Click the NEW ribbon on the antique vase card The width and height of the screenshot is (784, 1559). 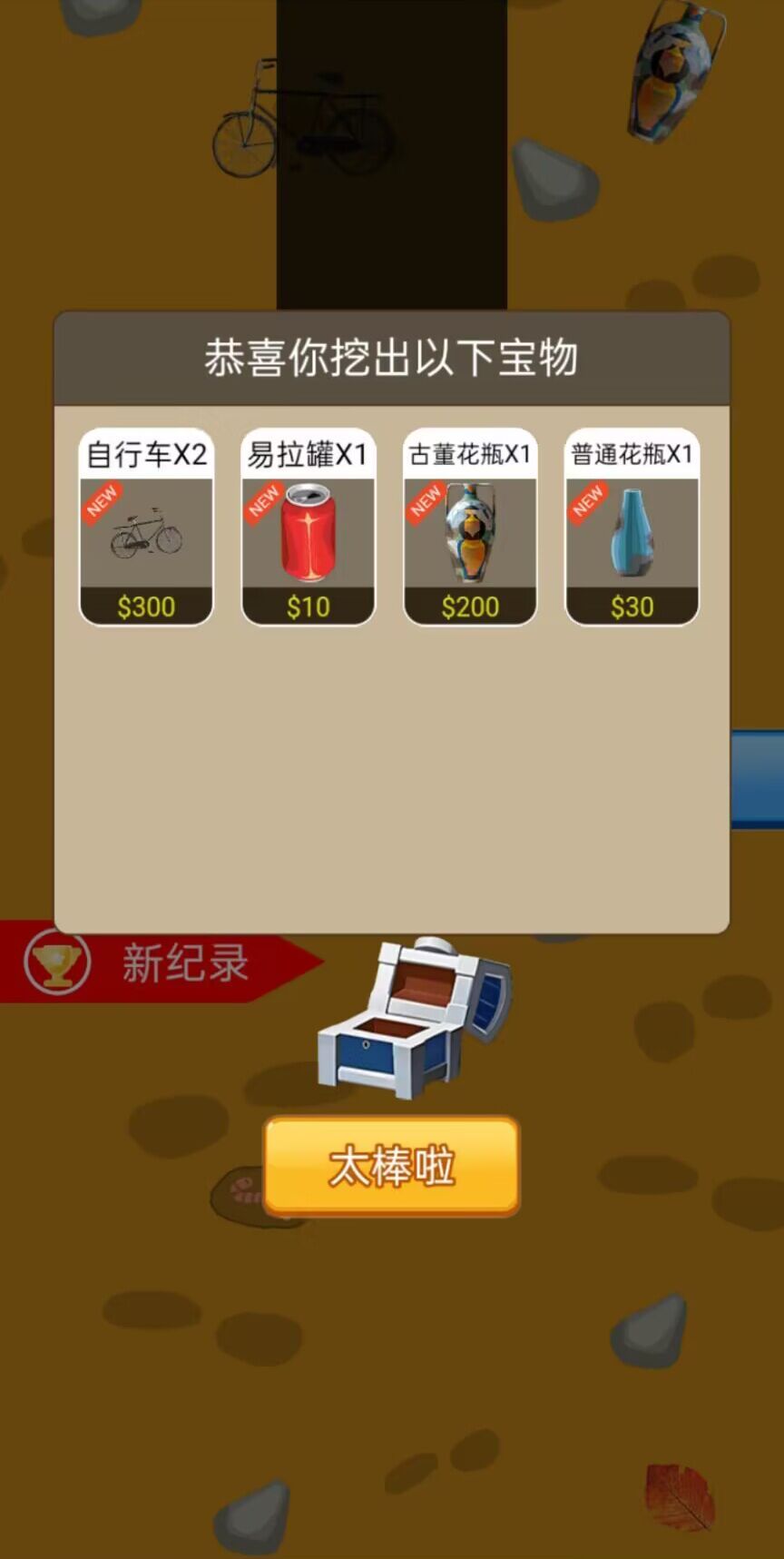426,501
